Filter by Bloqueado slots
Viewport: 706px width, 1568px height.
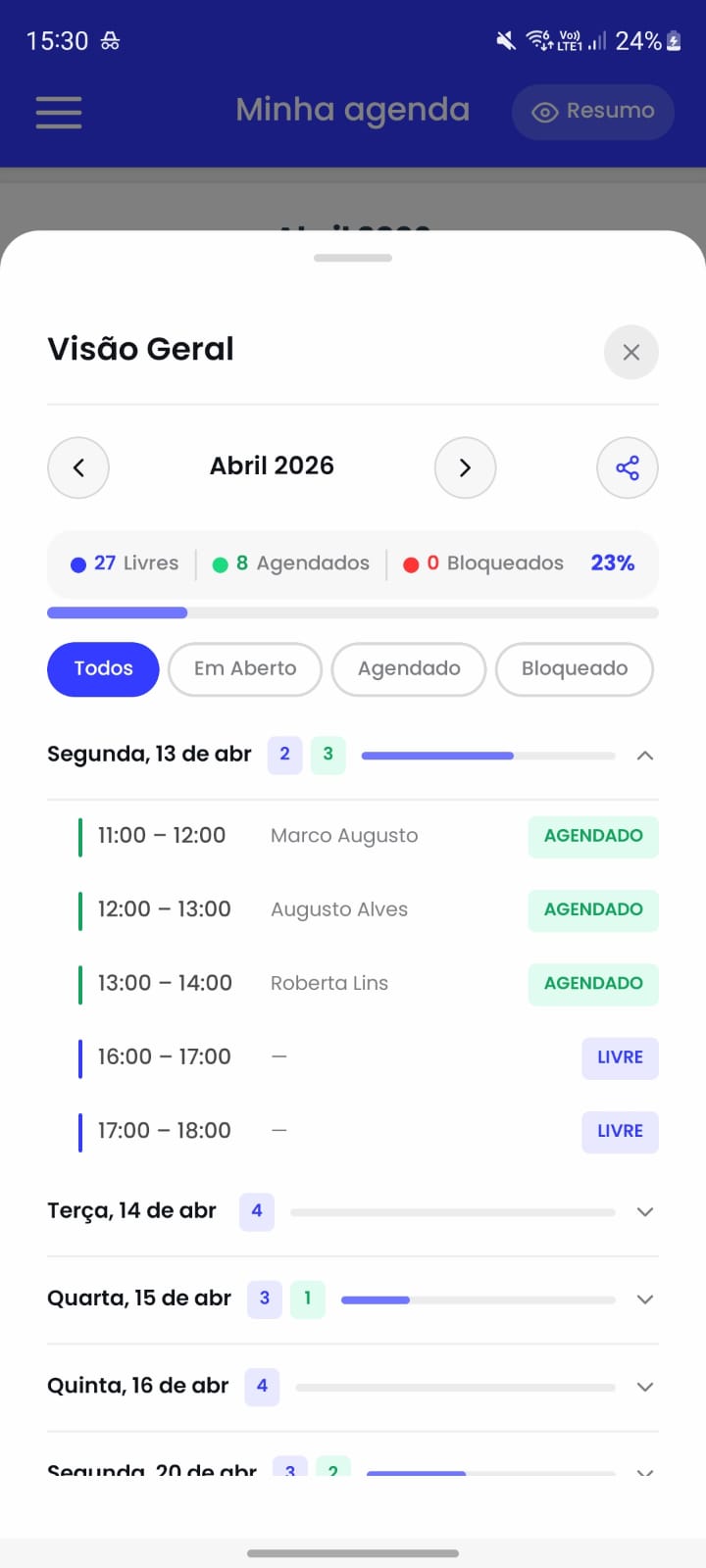coord(575,669)
